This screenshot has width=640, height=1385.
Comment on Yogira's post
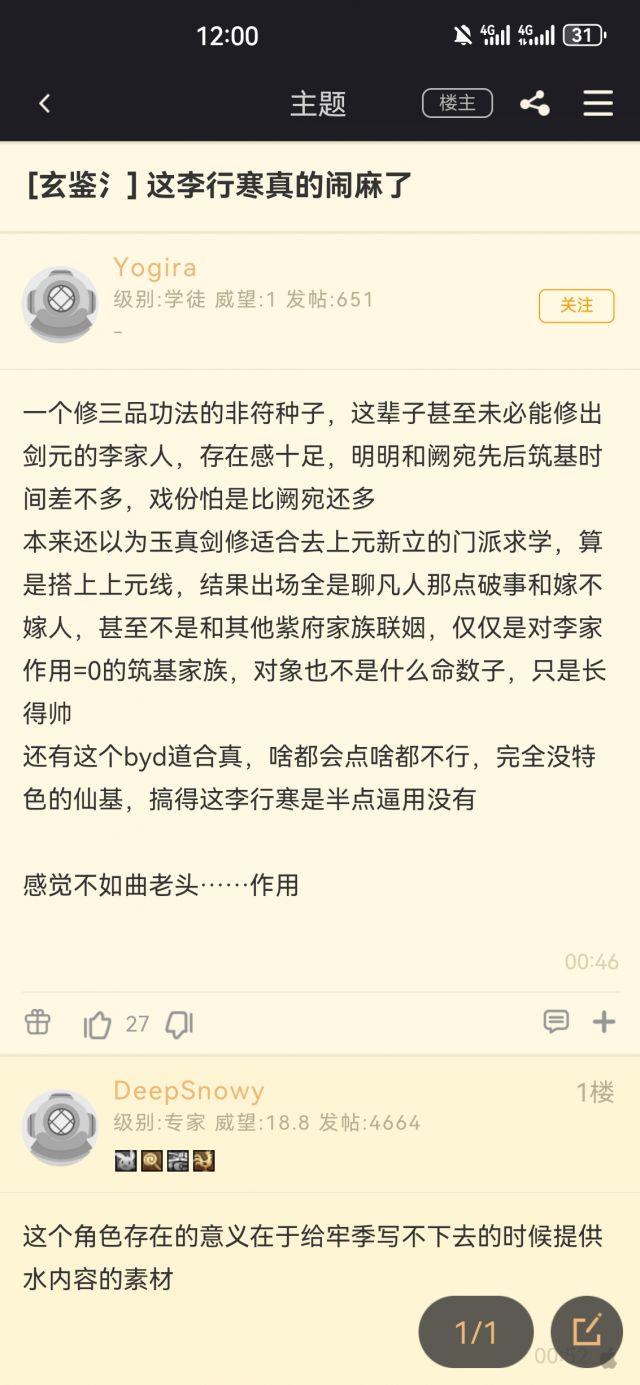(556, 1022)
